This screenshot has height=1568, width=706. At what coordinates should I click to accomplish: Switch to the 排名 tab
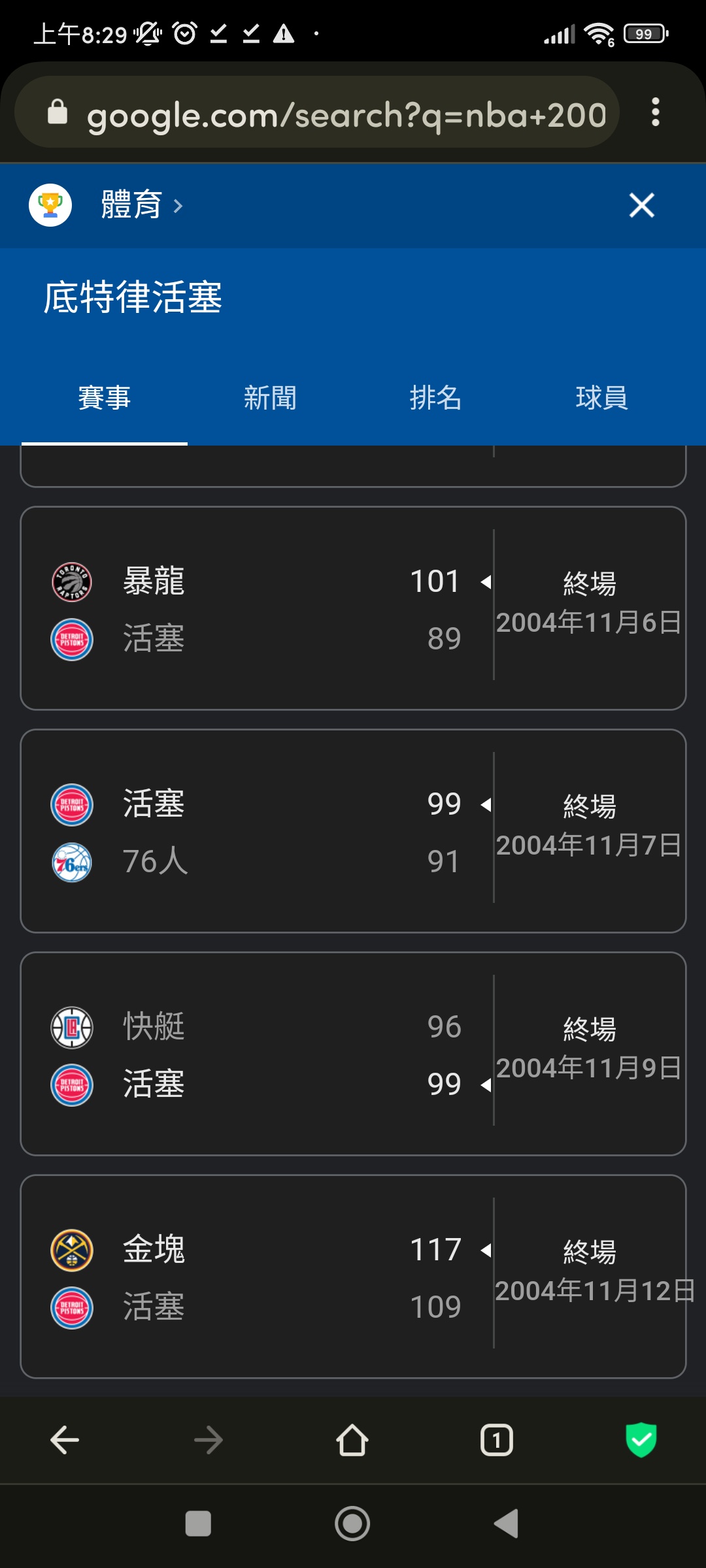436,398
